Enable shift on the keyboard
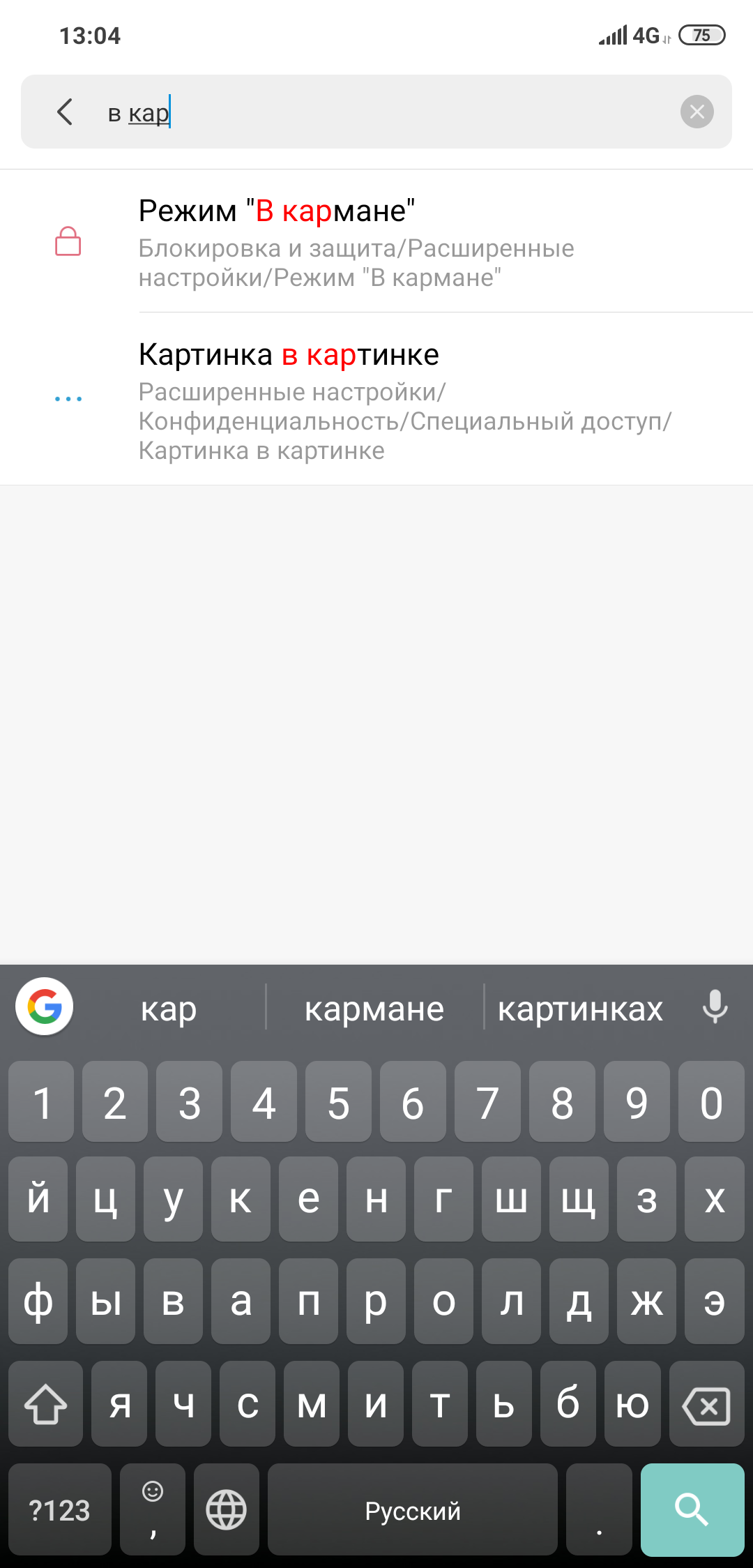 (x=45, y=1405)
